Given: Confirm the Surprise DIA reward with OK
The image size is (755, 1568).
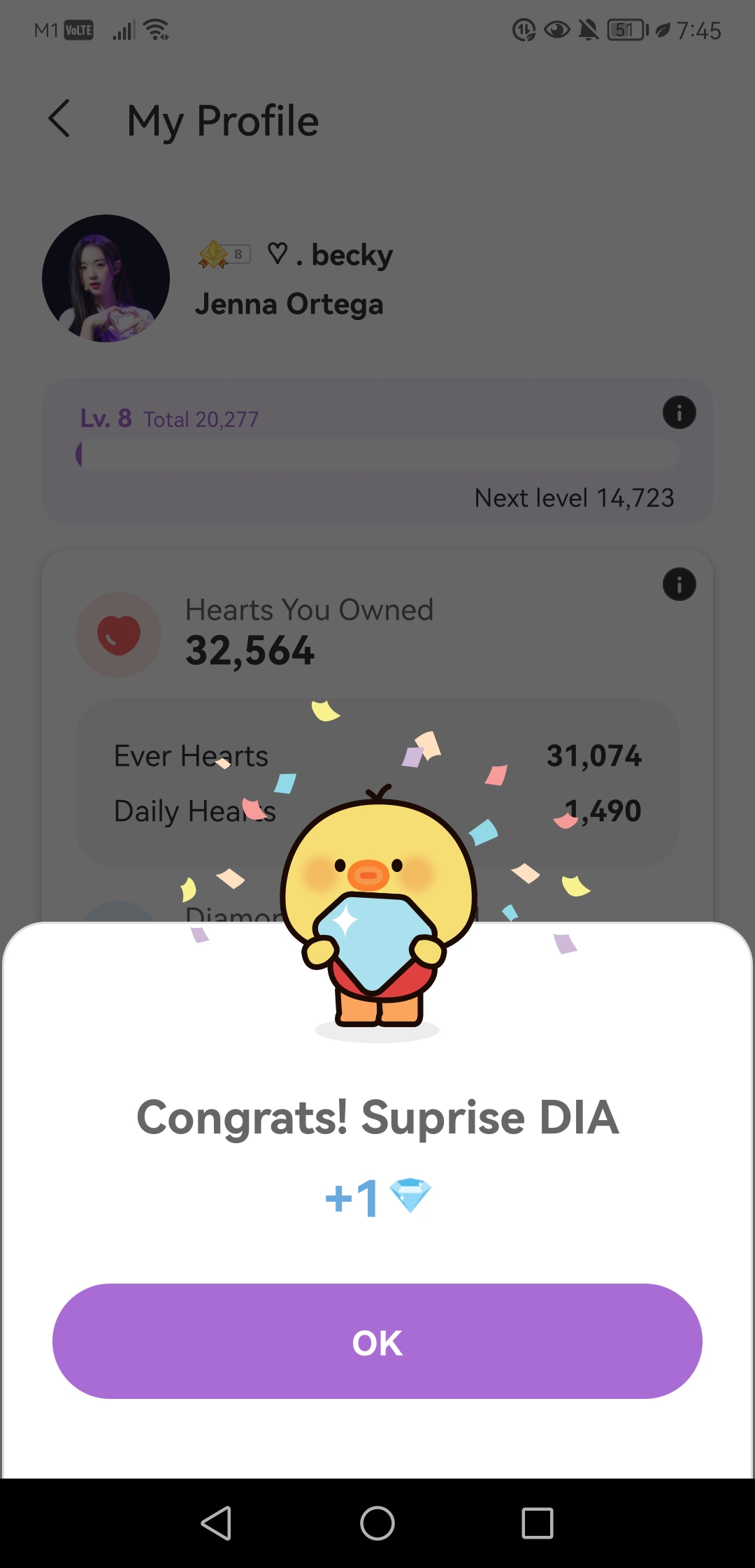Looking at the screenshot, I should pos(377,1341).
